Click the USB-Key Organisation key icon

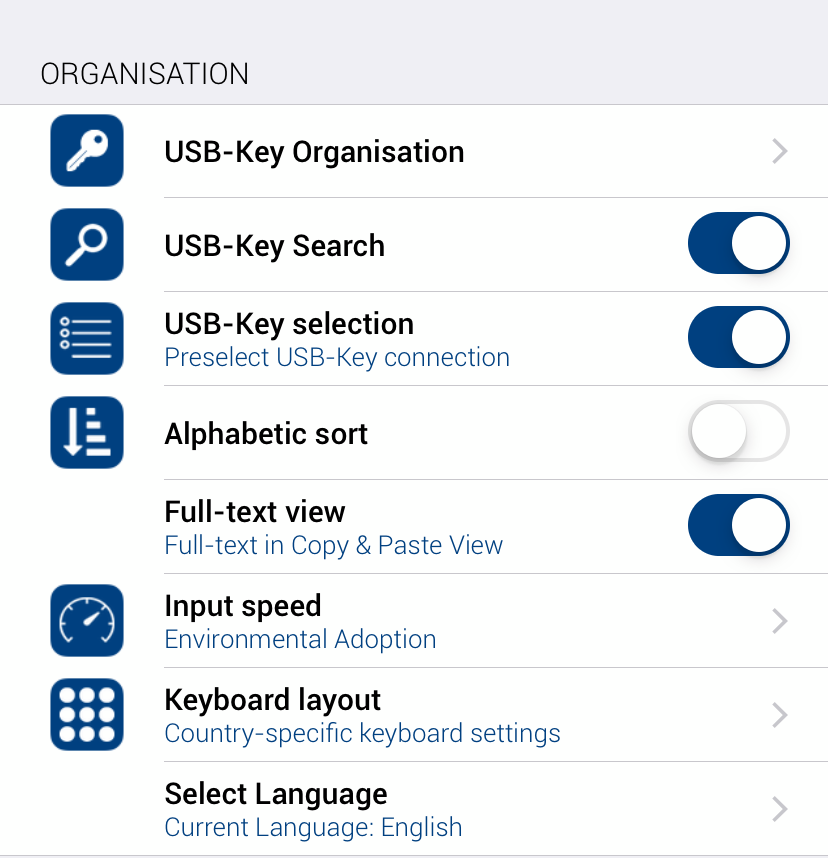[x=86, y=150]
